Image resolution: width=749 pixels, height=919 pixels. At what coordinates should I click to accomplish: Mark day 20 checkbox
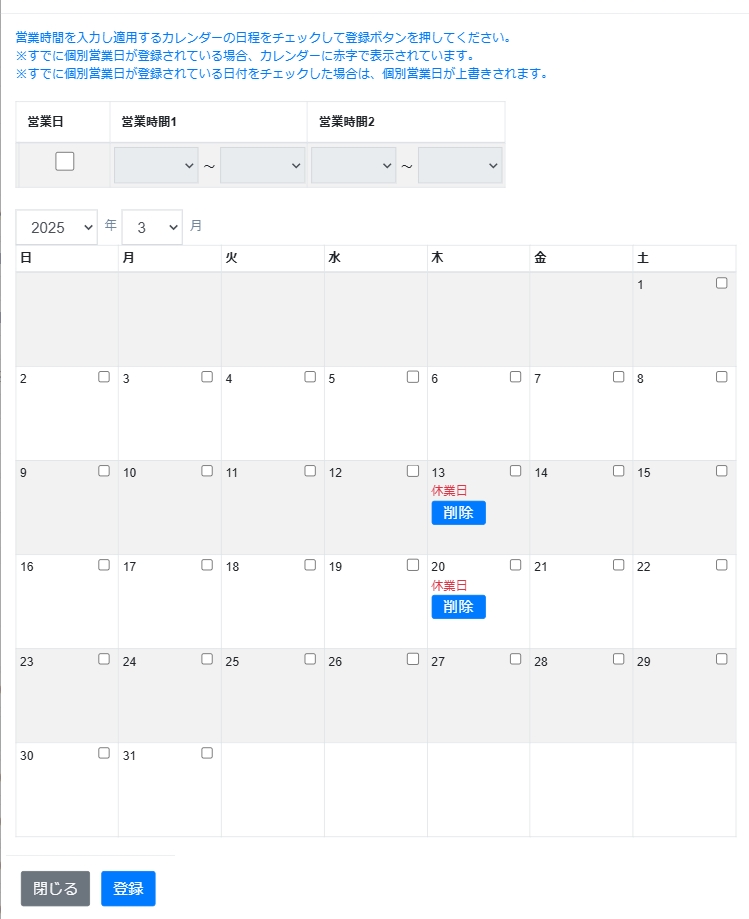tap(516, 565)
